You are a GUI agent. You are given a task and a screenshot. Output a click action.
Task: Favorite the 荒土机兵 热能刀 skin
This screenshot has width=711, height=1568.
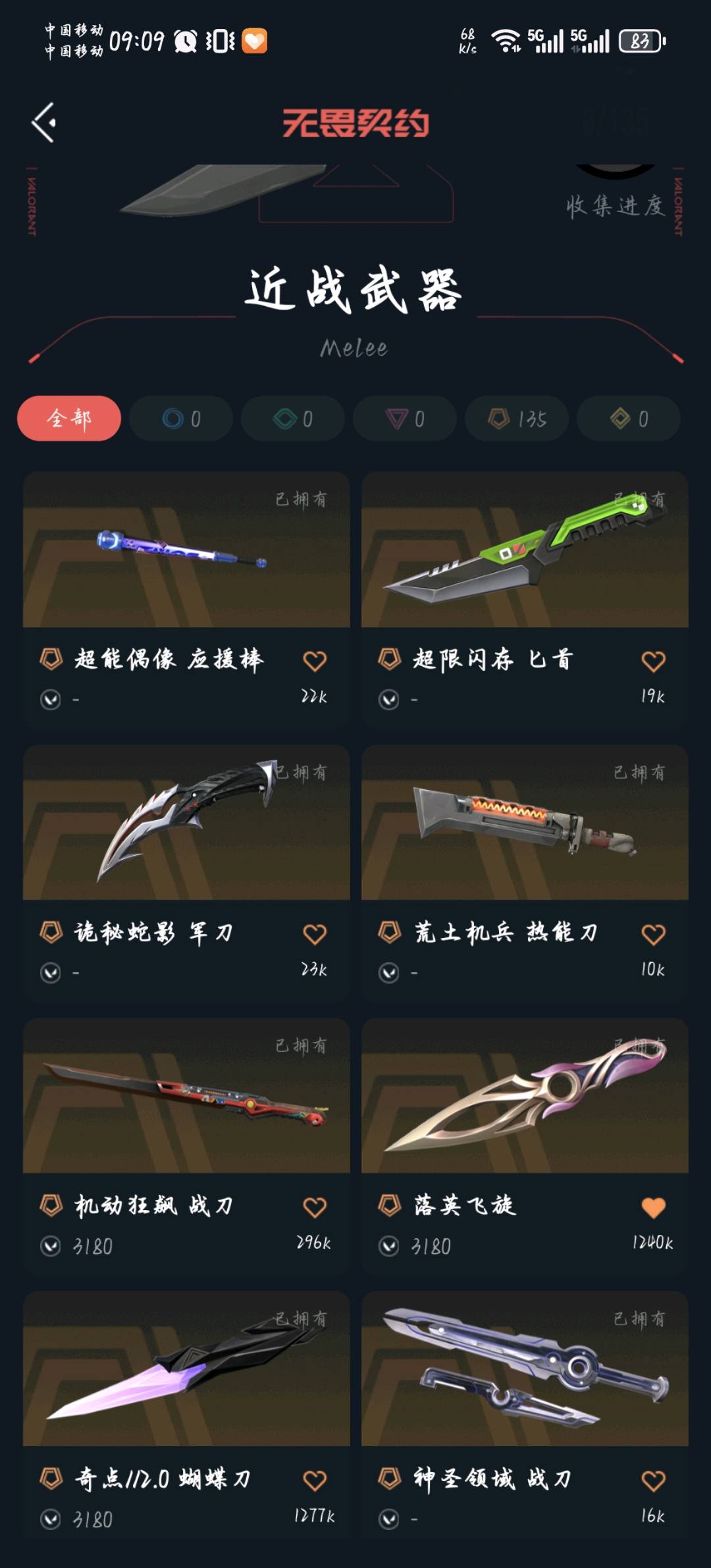653,933
